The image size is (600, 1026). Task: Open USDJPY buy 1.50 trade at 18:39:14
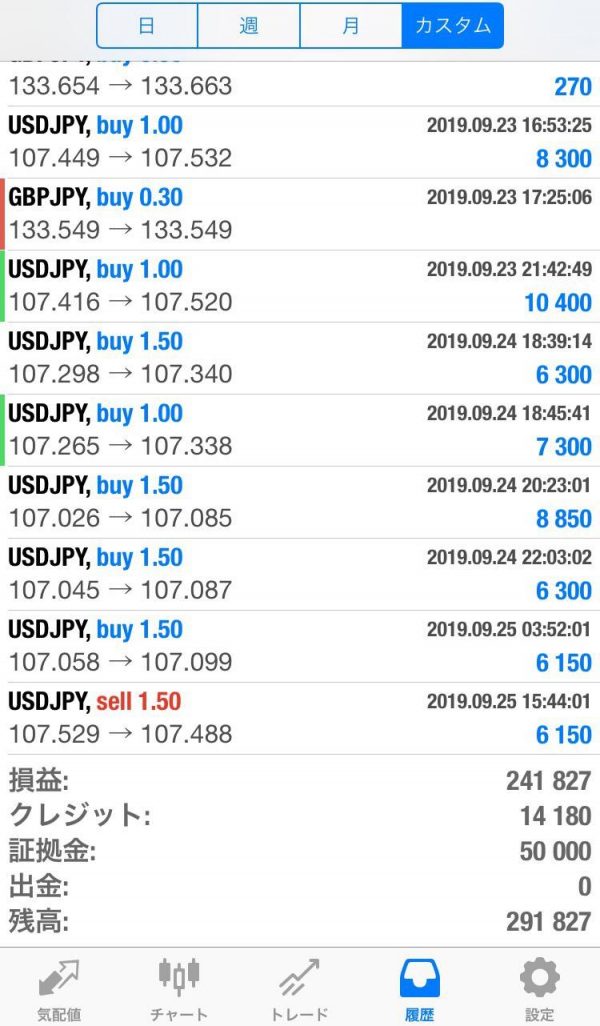[300, 358]
